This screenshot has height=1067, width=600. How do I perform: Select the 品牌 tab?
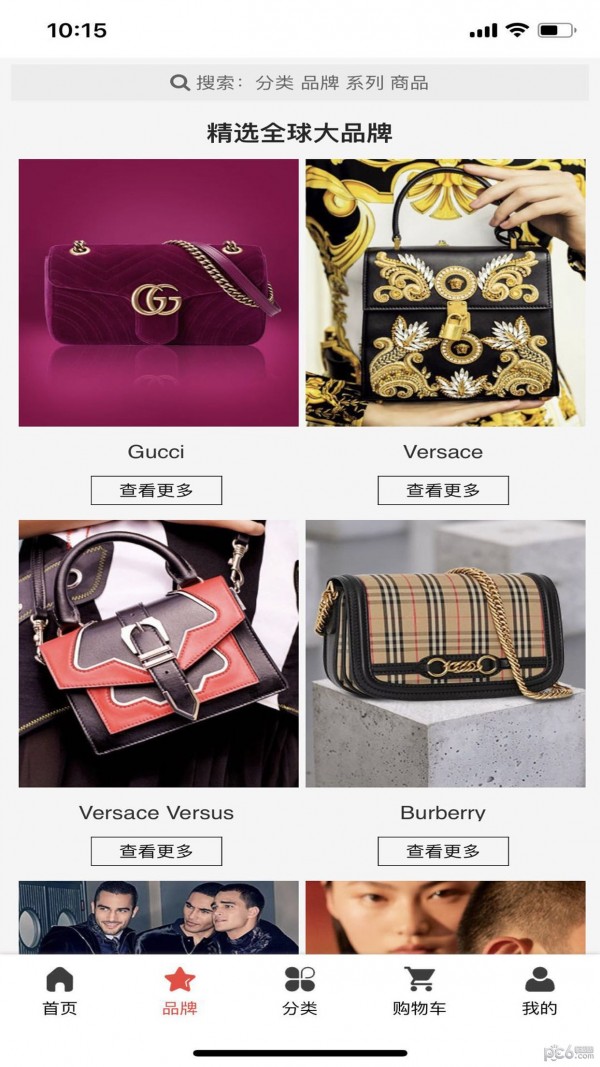coord(180,991)
